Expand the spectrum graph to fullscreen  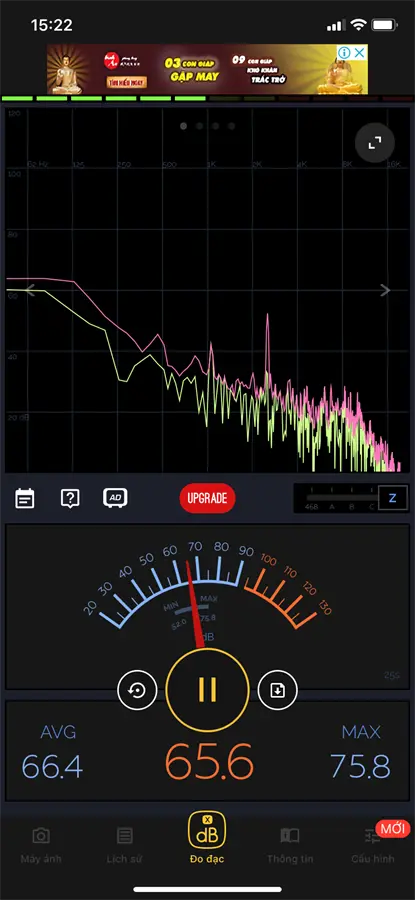[375, 143]
